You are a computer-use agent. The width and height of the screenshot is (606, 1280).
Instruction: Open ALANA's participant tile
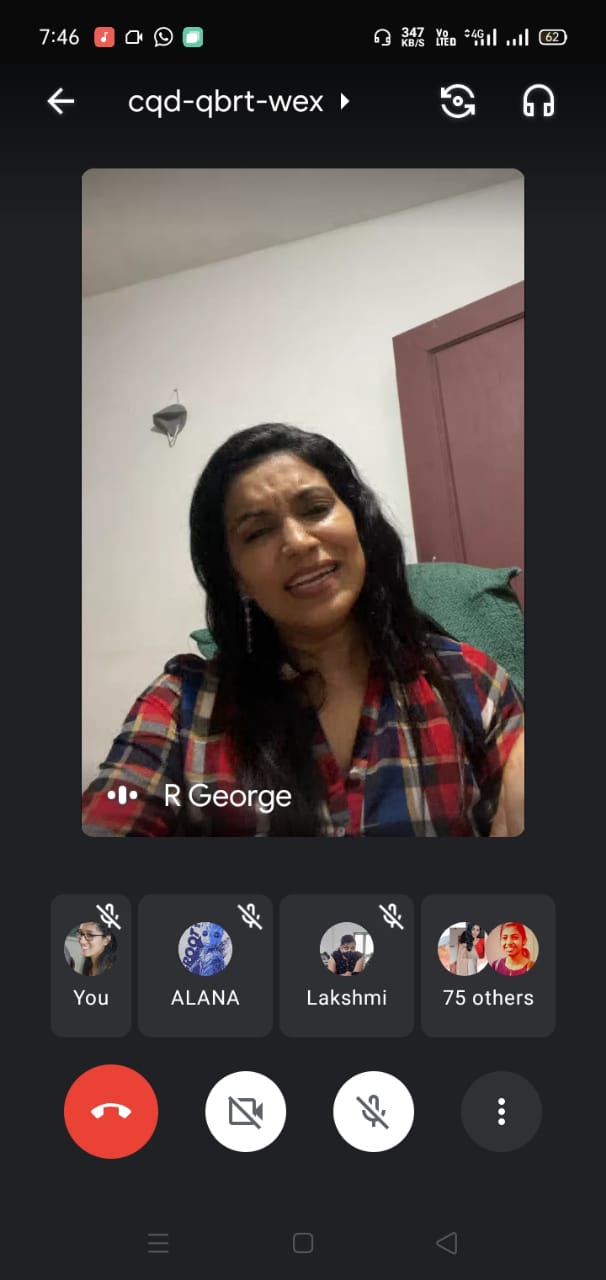point(205,965)
